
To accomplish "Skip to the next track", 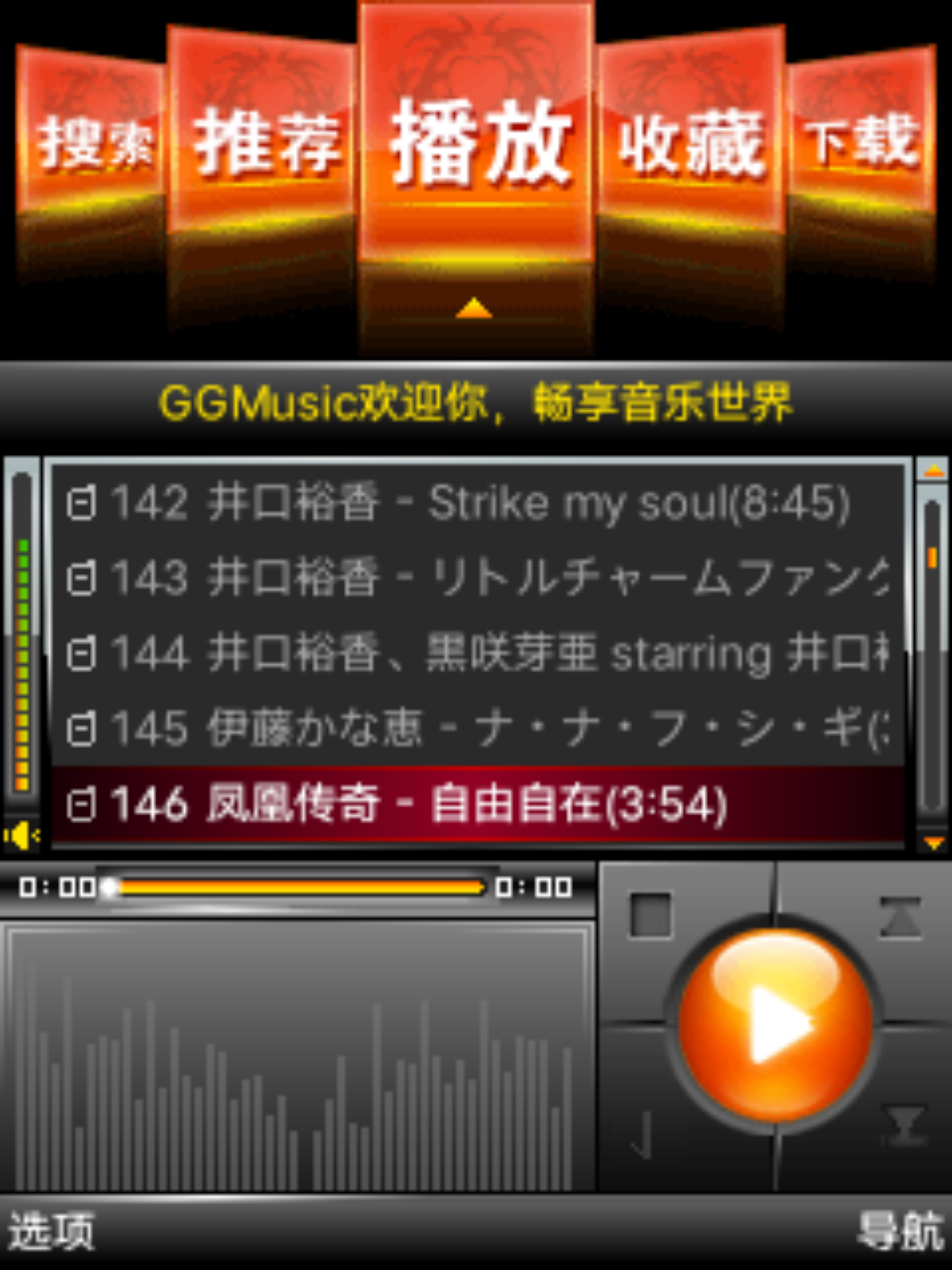I will [x=903, y=1126].
